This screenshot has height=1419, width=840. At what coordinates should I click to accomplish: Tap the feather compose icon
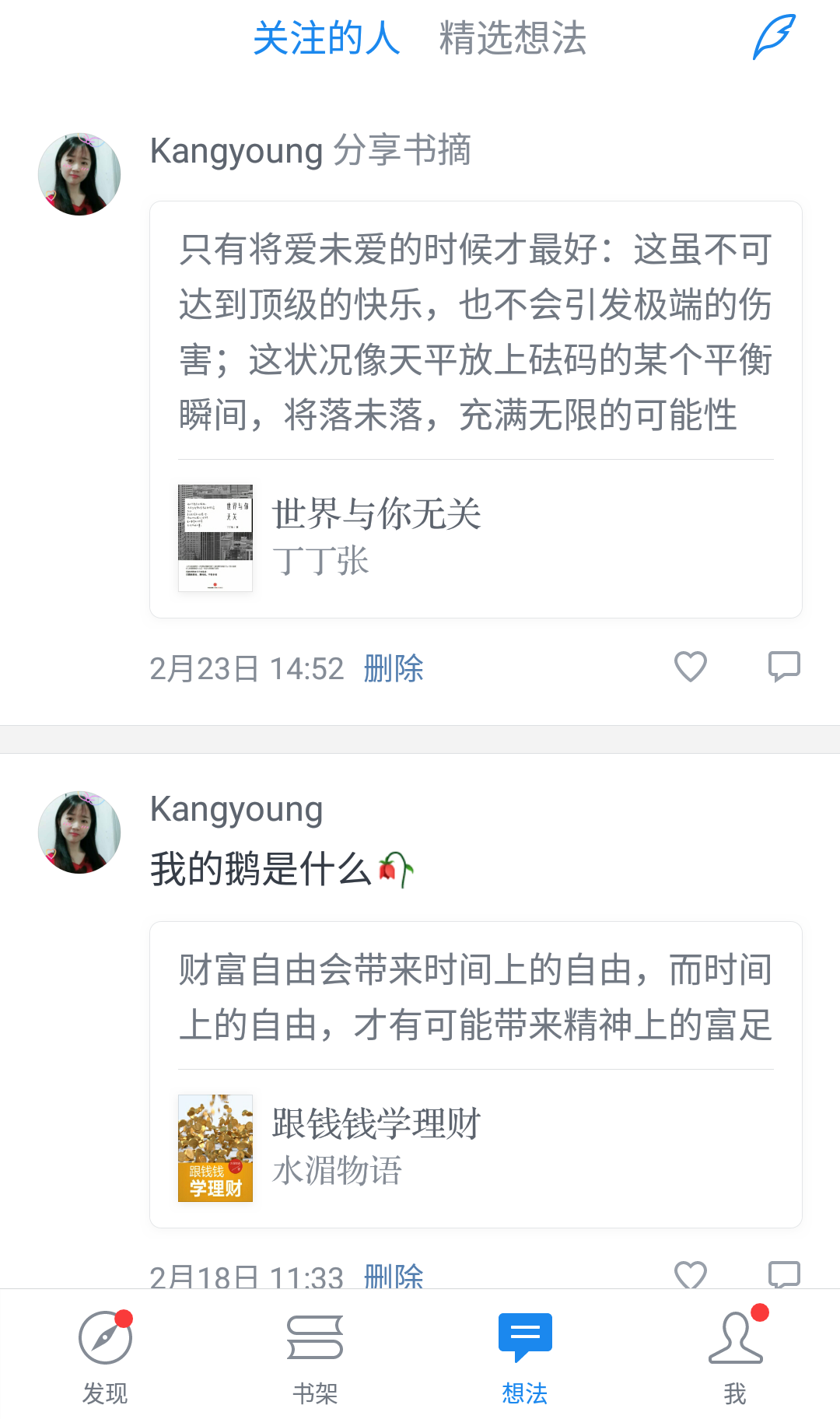[x=774, y=37]
